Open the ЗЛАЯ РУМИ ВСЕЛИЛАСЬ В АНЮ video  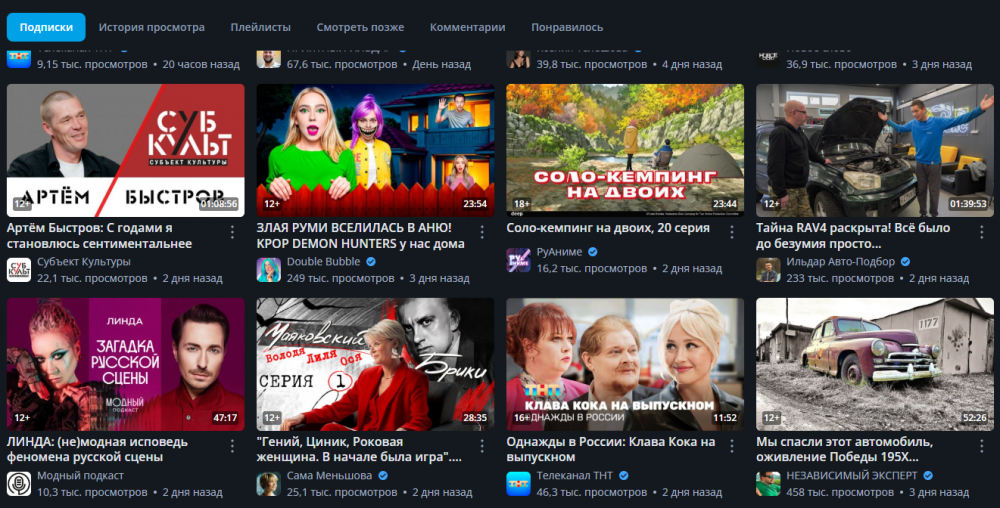pos(375,150)
